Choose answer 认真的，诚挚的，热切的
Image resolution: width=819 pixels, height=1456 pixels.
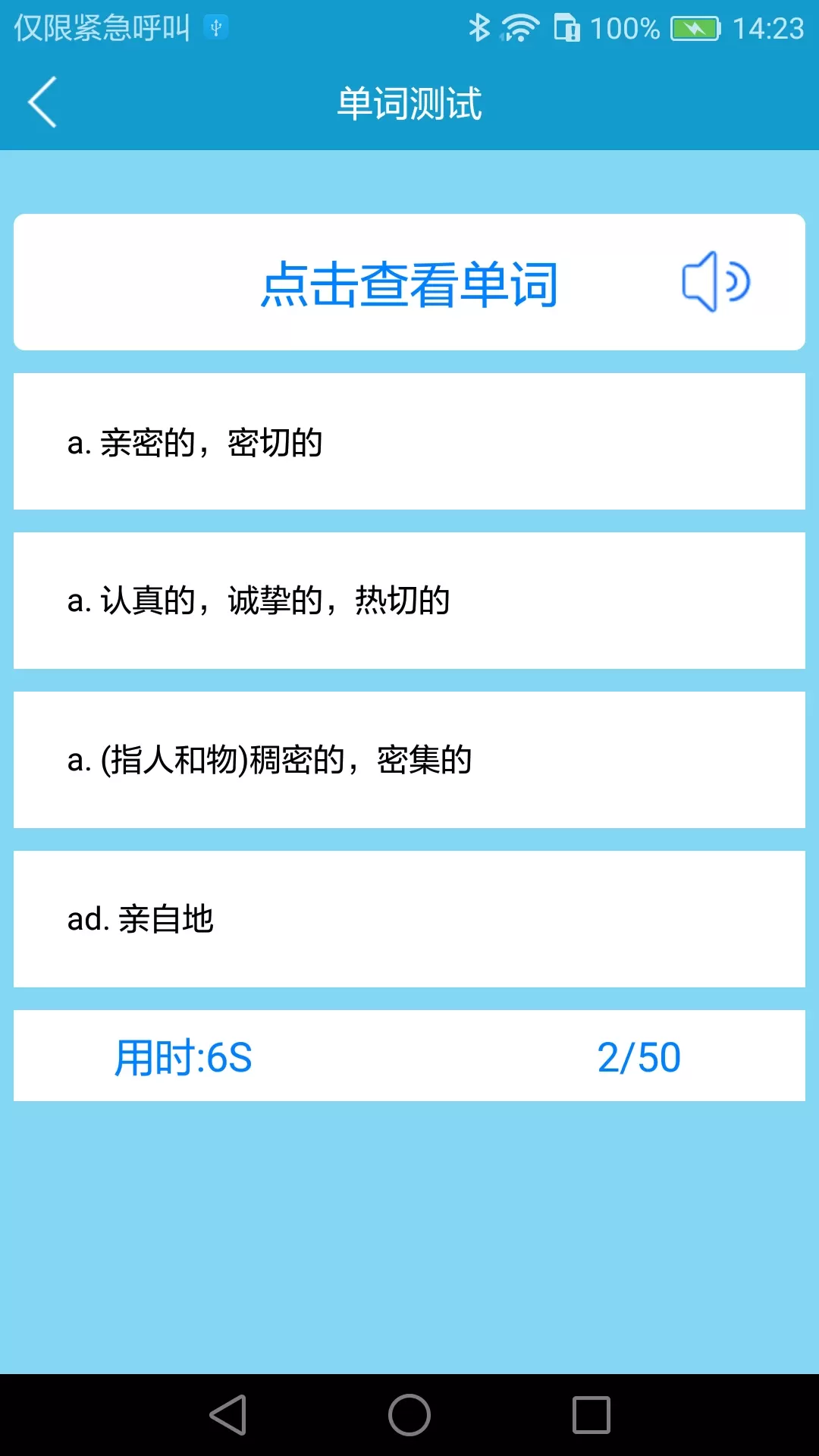pos(409,601)
